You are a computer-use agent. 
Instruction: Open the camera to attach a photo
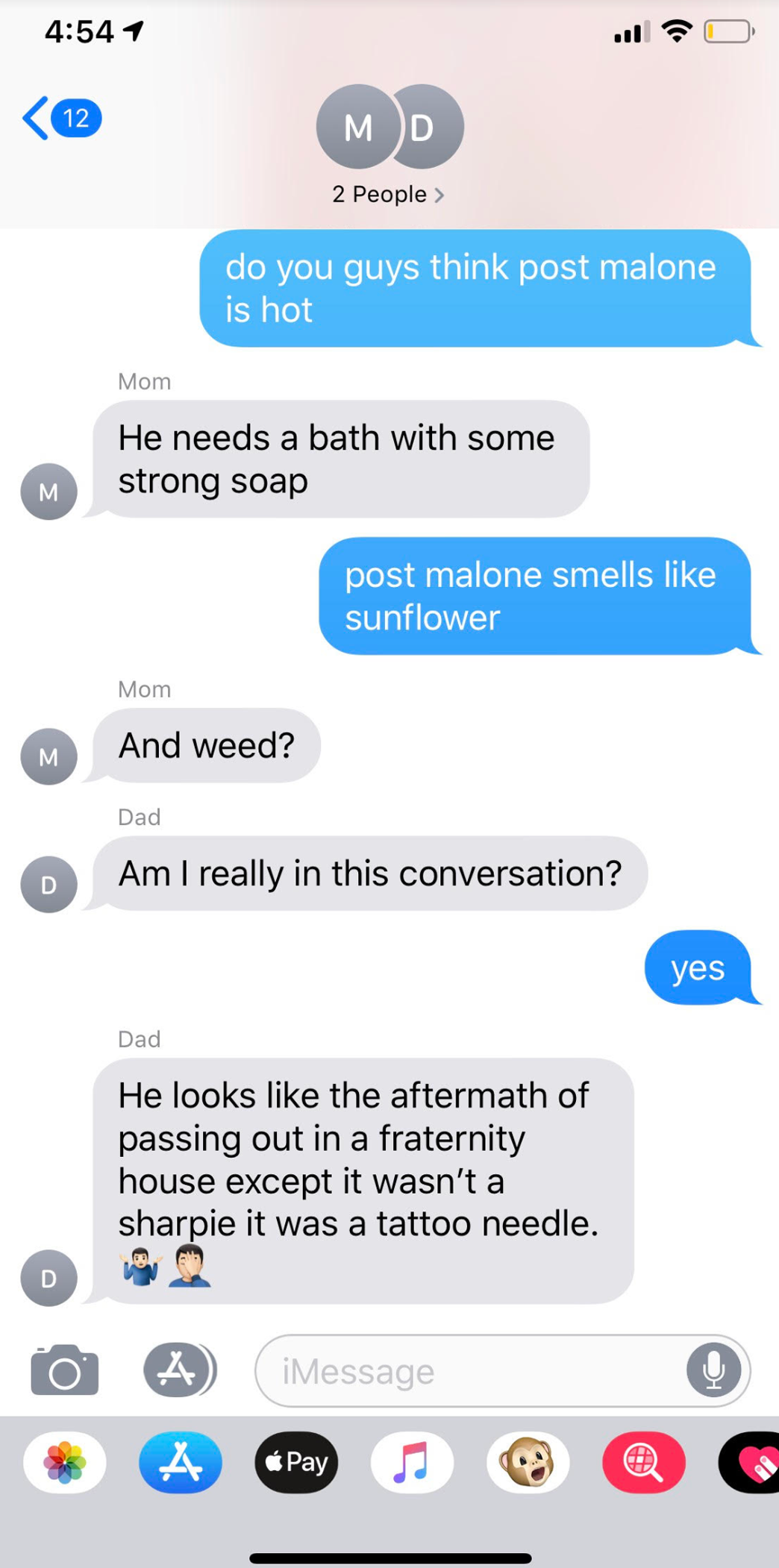point(65,1370)
